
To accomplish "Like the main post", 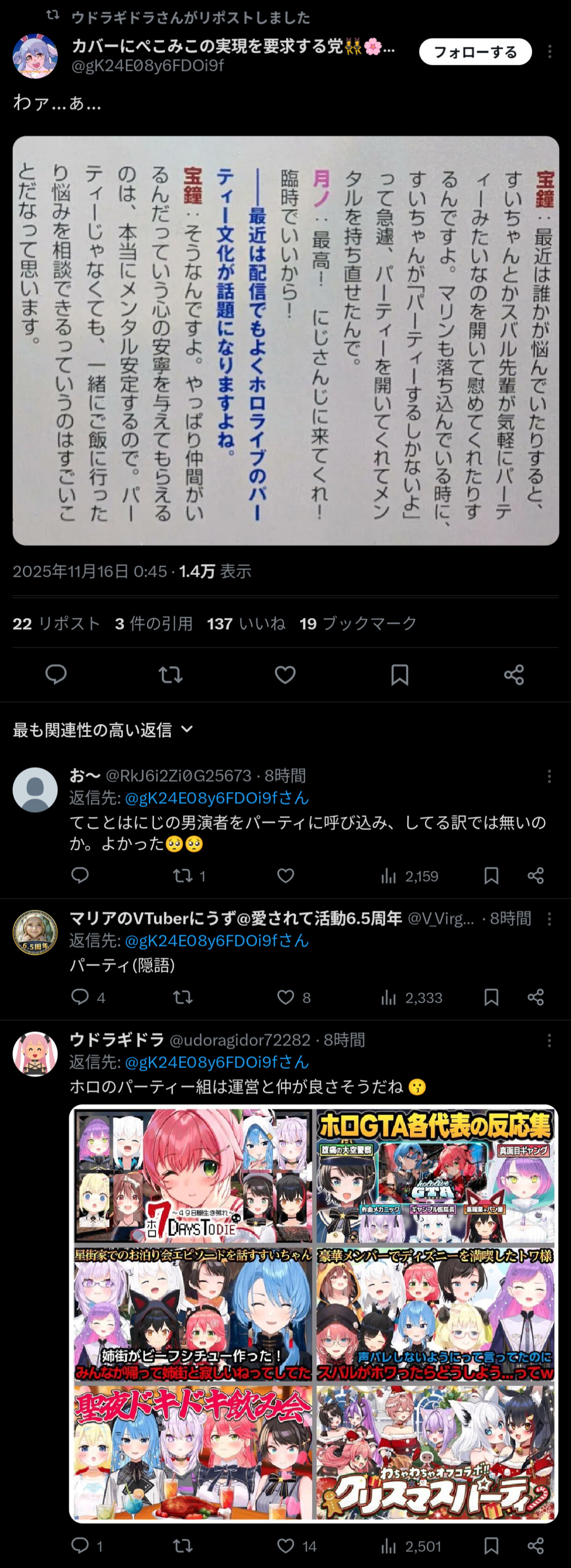I will point(285,674).
